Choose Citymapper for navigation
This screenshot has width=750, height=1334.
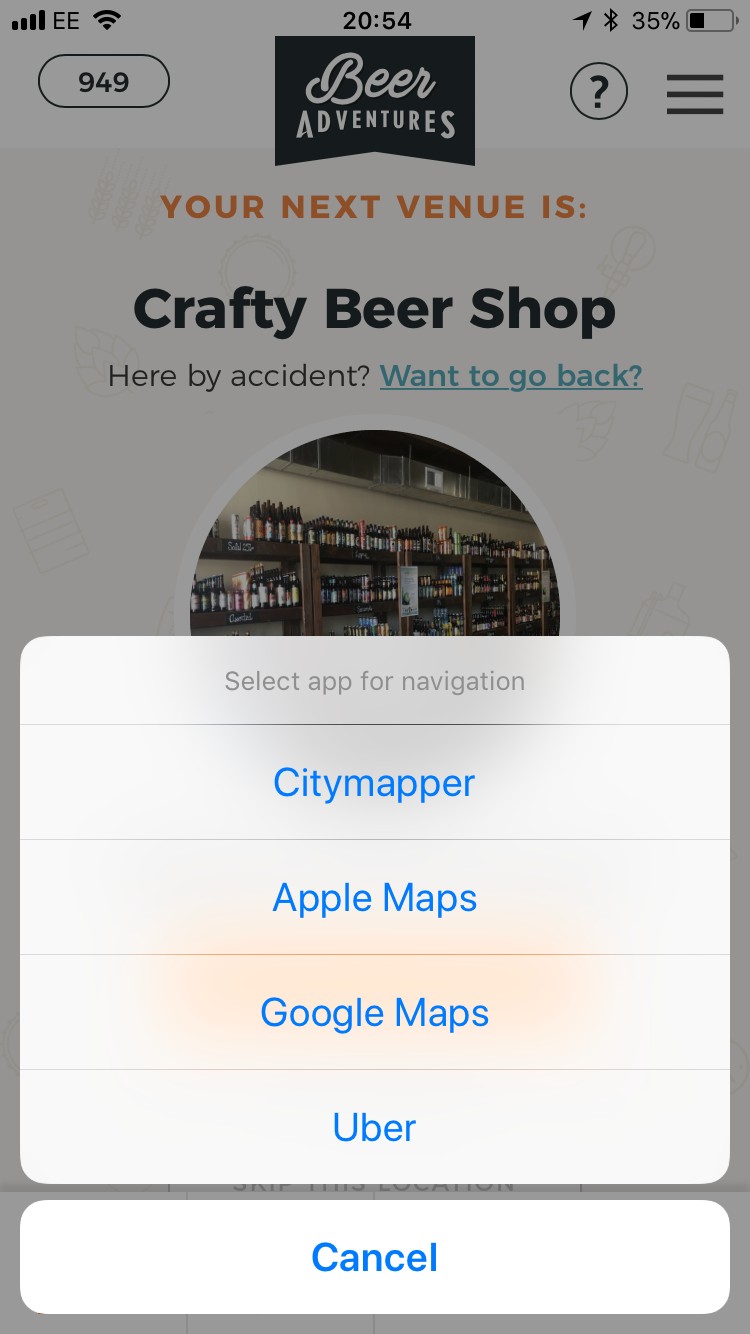(374, 782)
